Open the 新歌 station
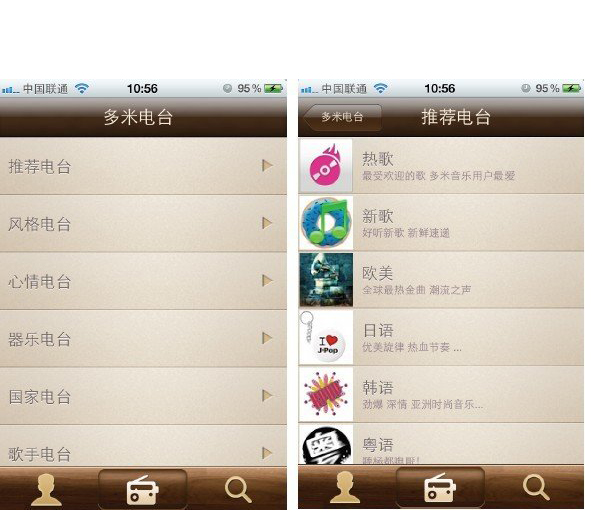 tap(440, 223)
